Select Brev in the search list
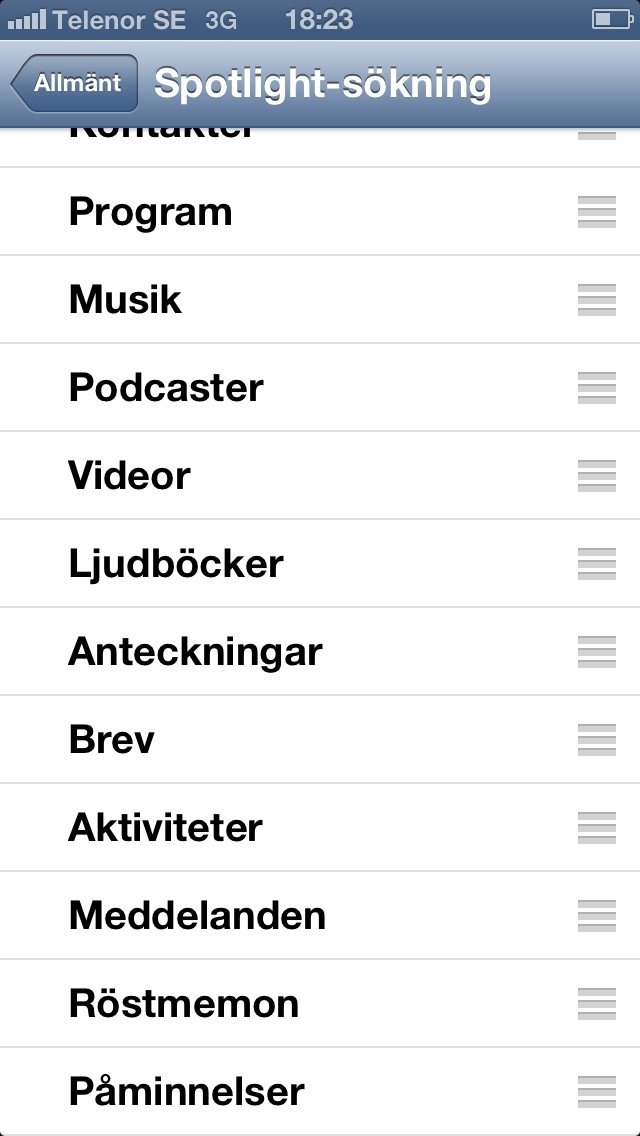 point(112,740)
